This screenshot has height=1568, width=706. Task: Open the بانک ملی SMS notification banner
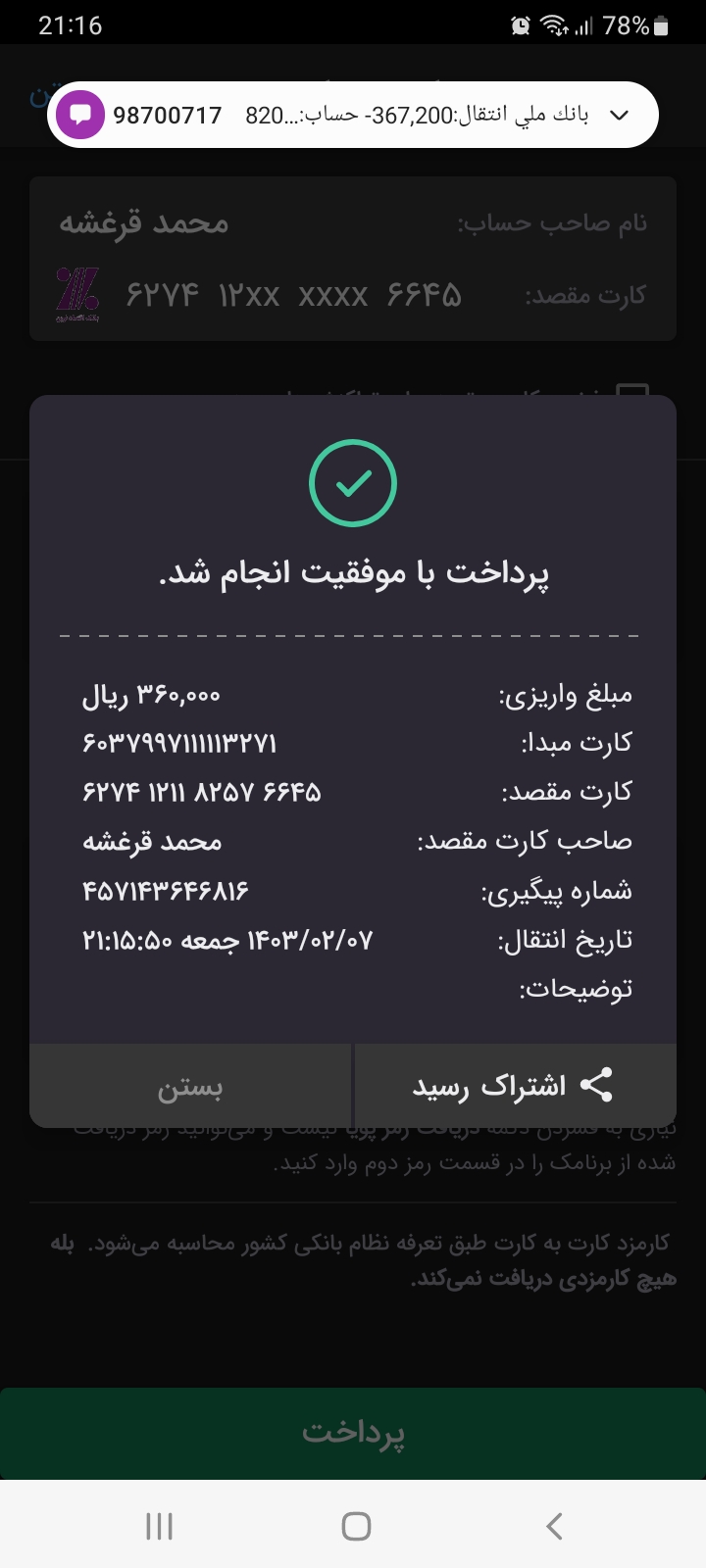click(x=353, y=115)
